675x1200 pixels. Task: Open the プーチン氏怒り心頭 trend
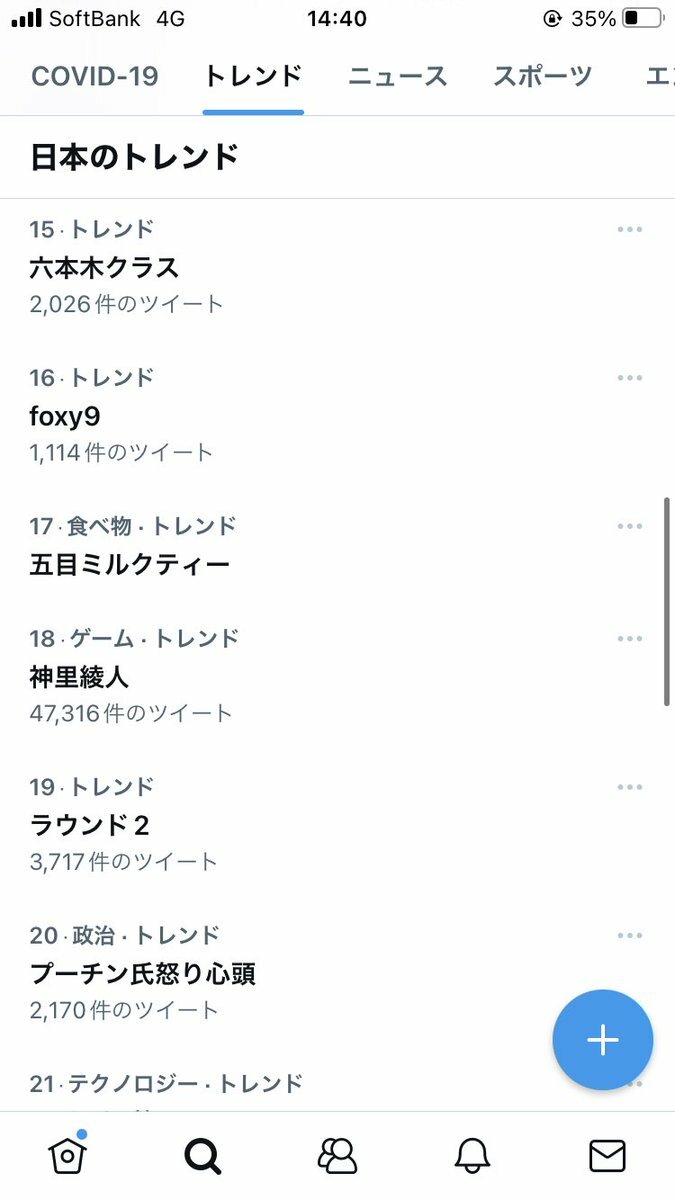pos(337,973)
